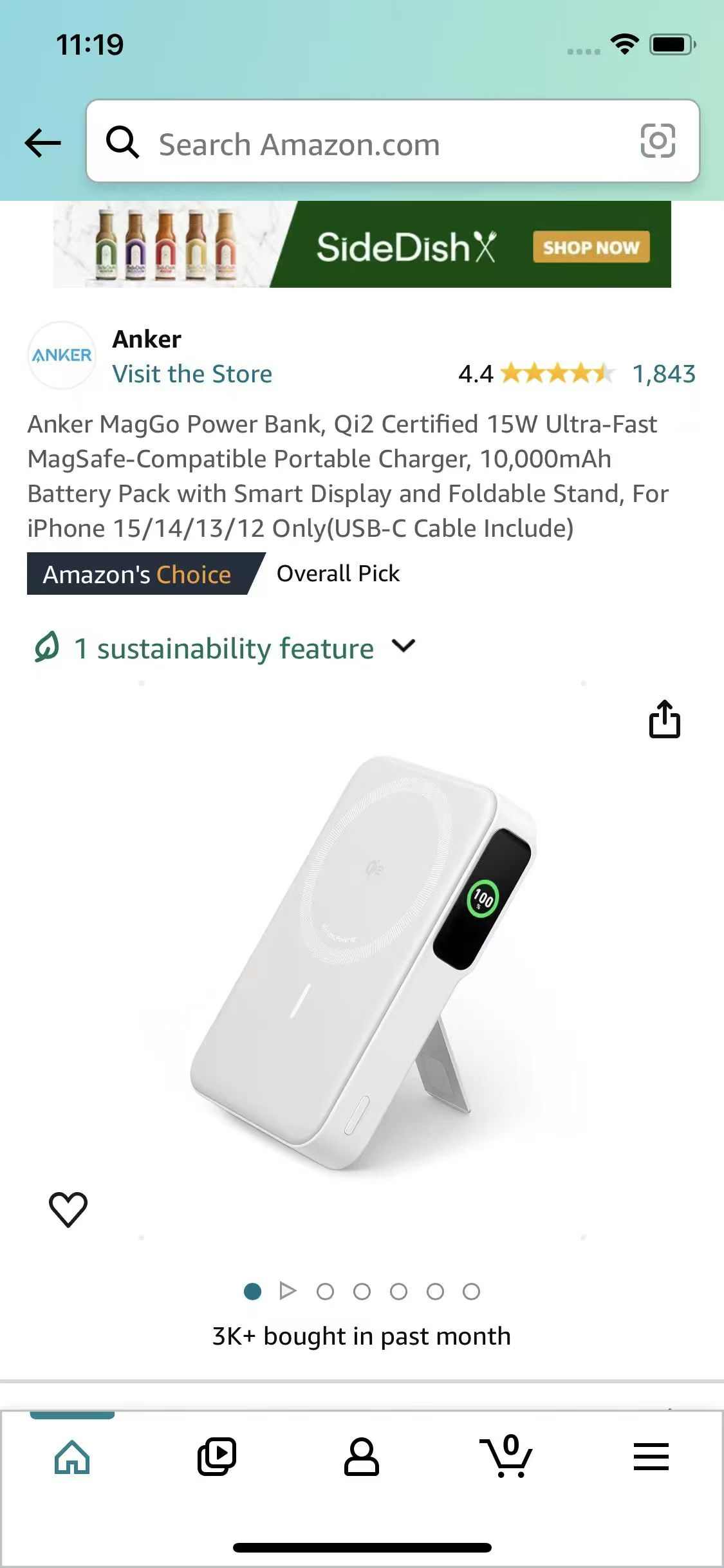Open the shopping cart
The height and width of the screenshot is (1568, 724).
point(506,1456)
